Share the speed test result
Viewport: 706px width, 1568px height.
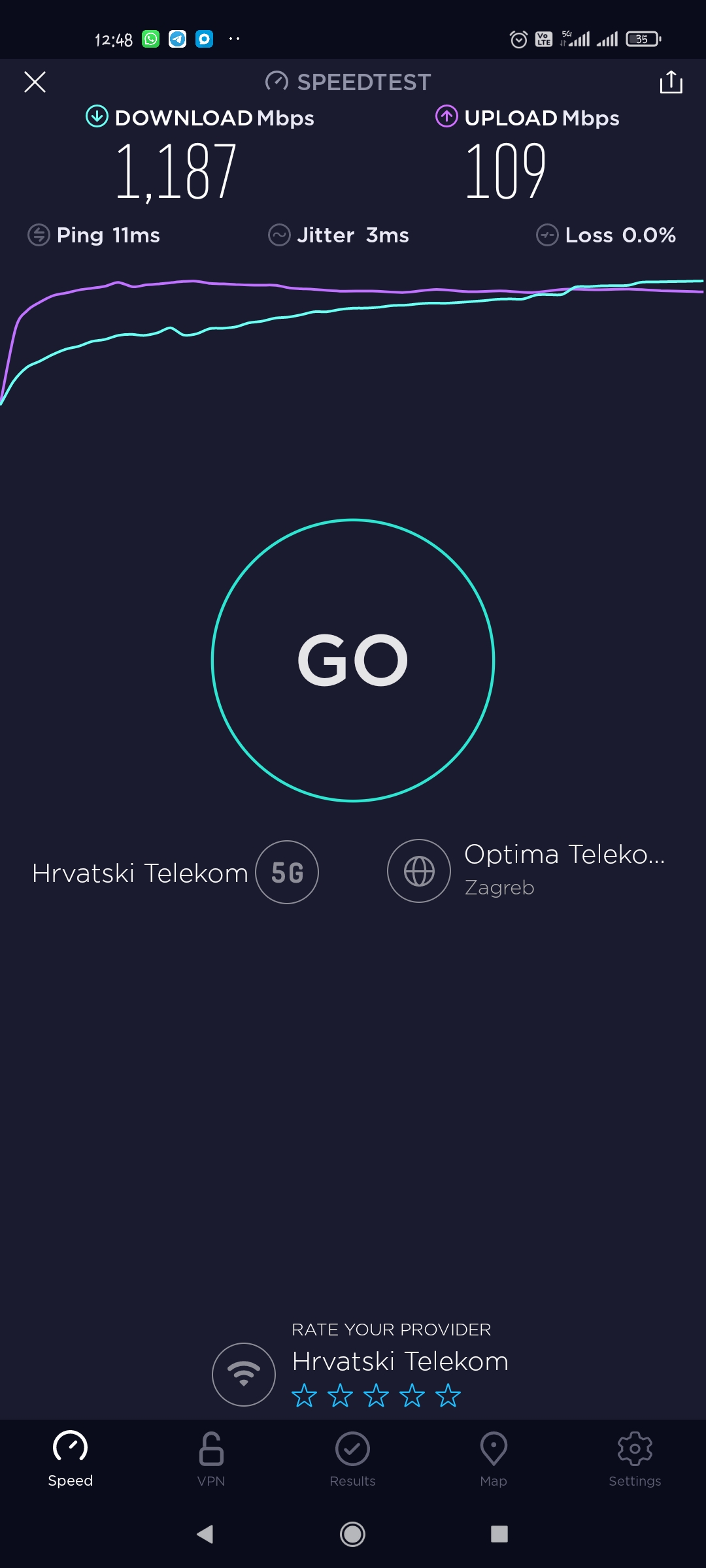click(x=671, y=82)
